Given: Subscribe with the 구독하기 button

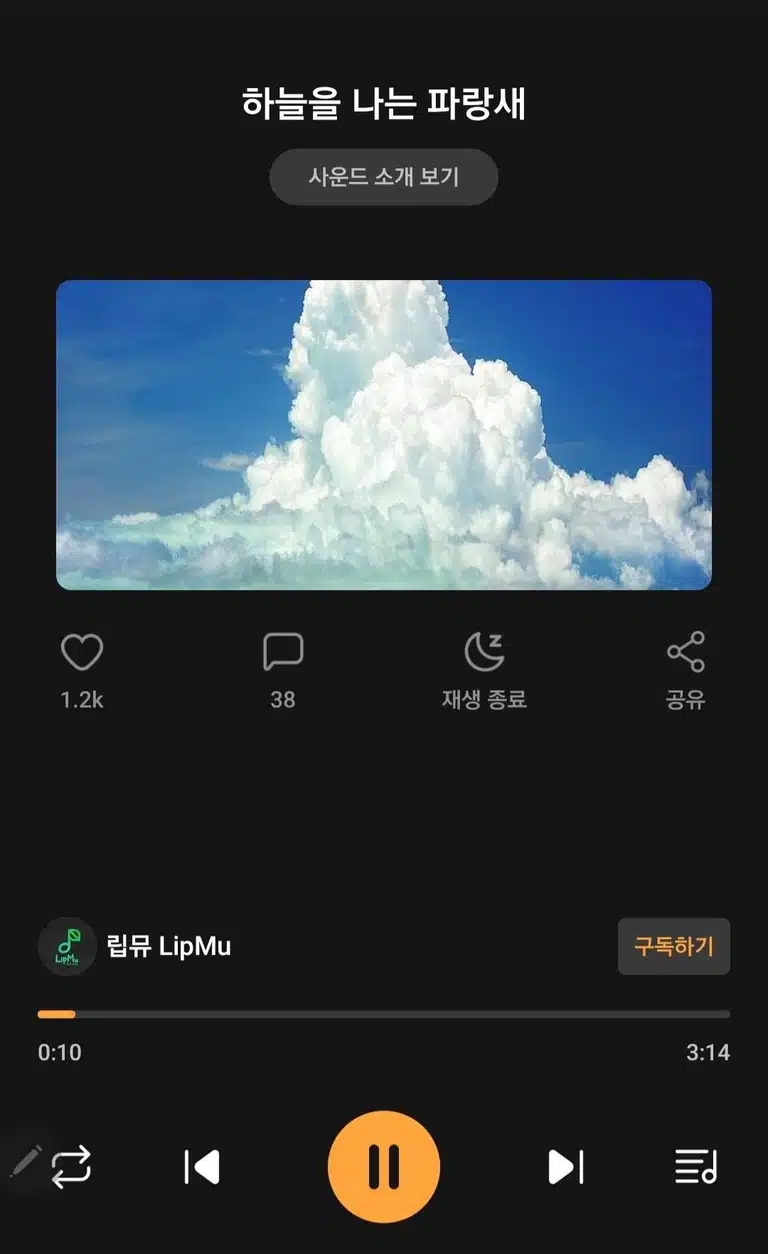Looking at the screenshot, I should [x=674, y=946].
